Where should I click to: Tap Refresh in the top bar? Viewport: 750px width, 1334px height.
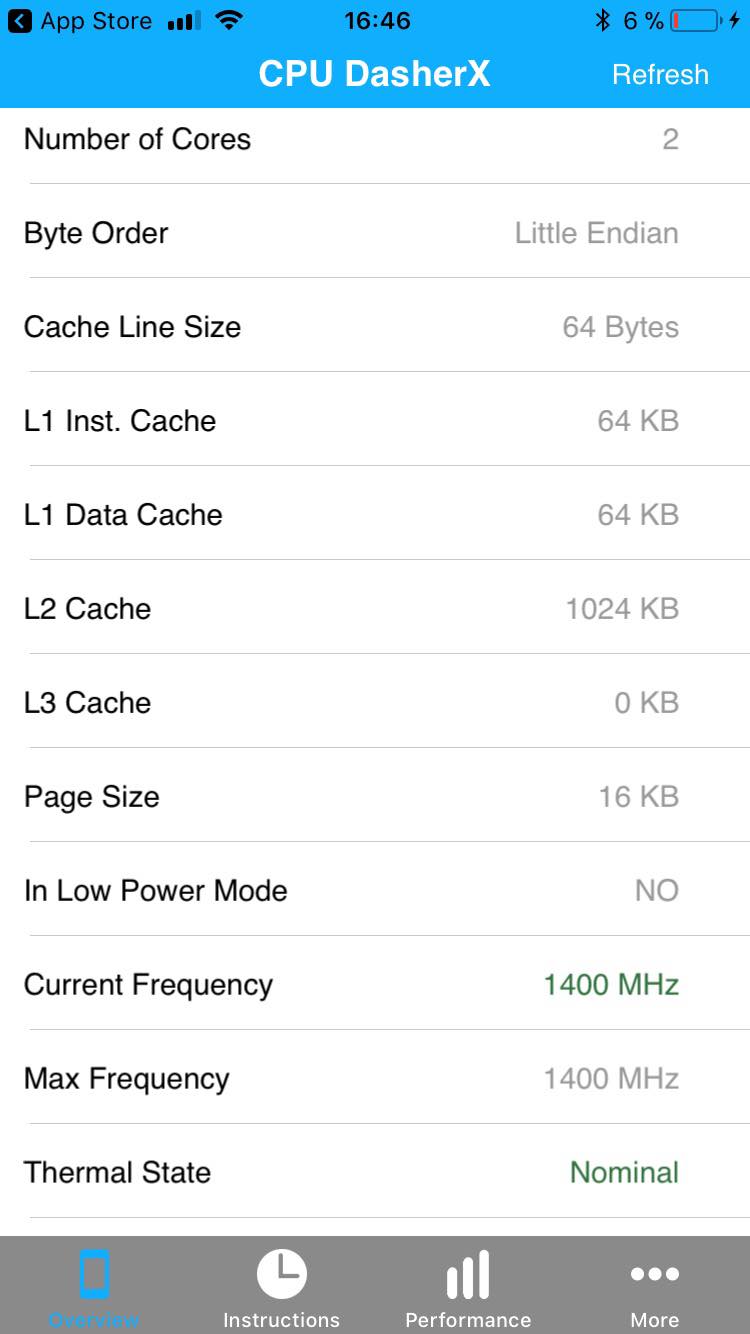[x=660, y=75]
